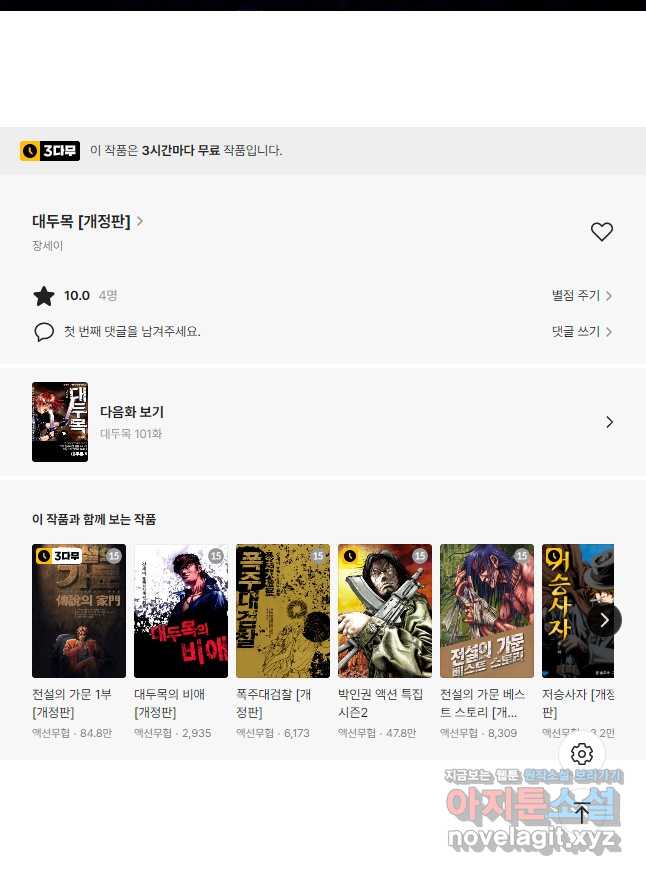
Task: Add this work to favorites with the heart
Action: click(601, 232)
